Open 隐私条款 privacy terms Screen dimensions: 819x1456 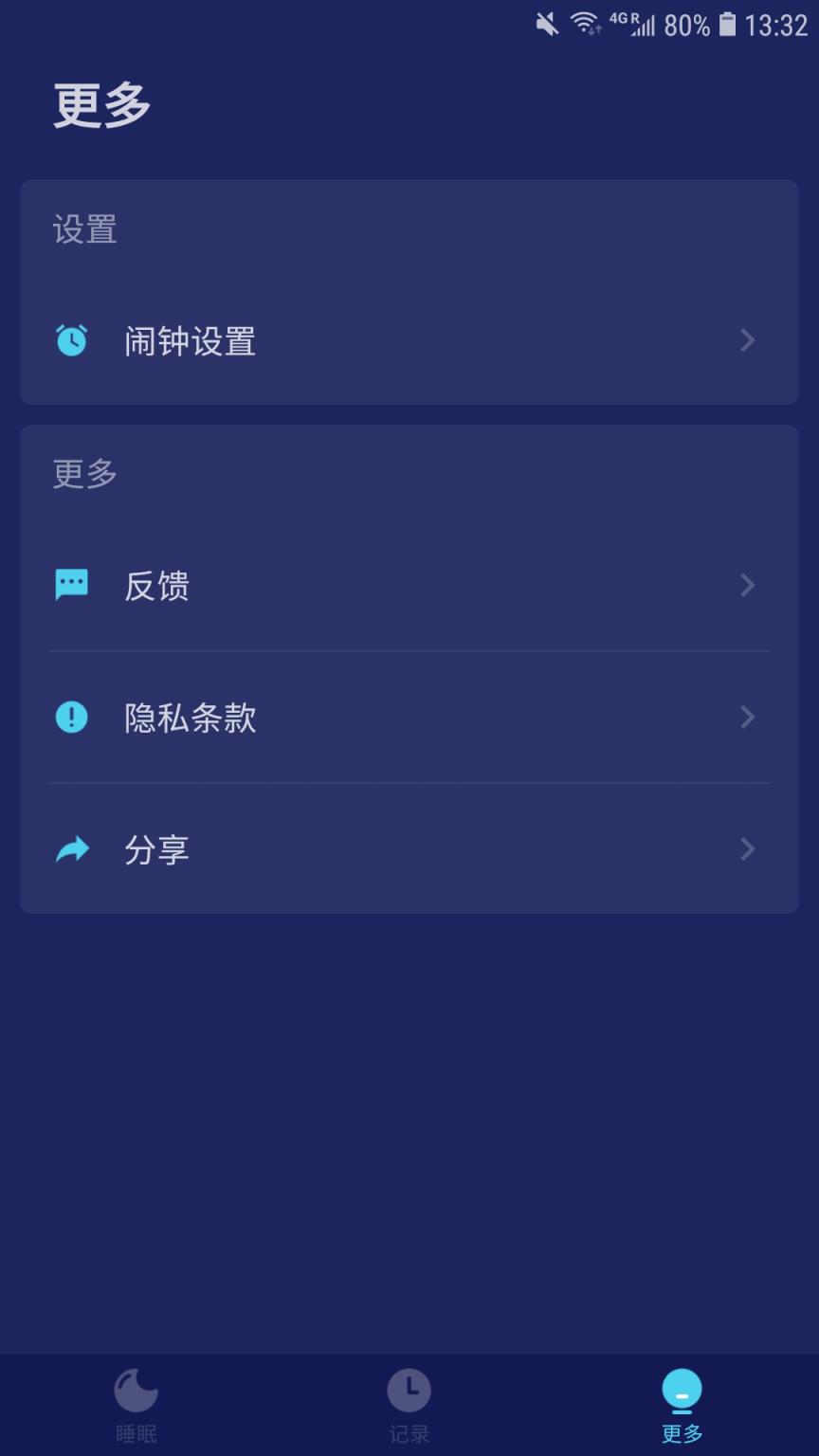[x=190, y=718]
